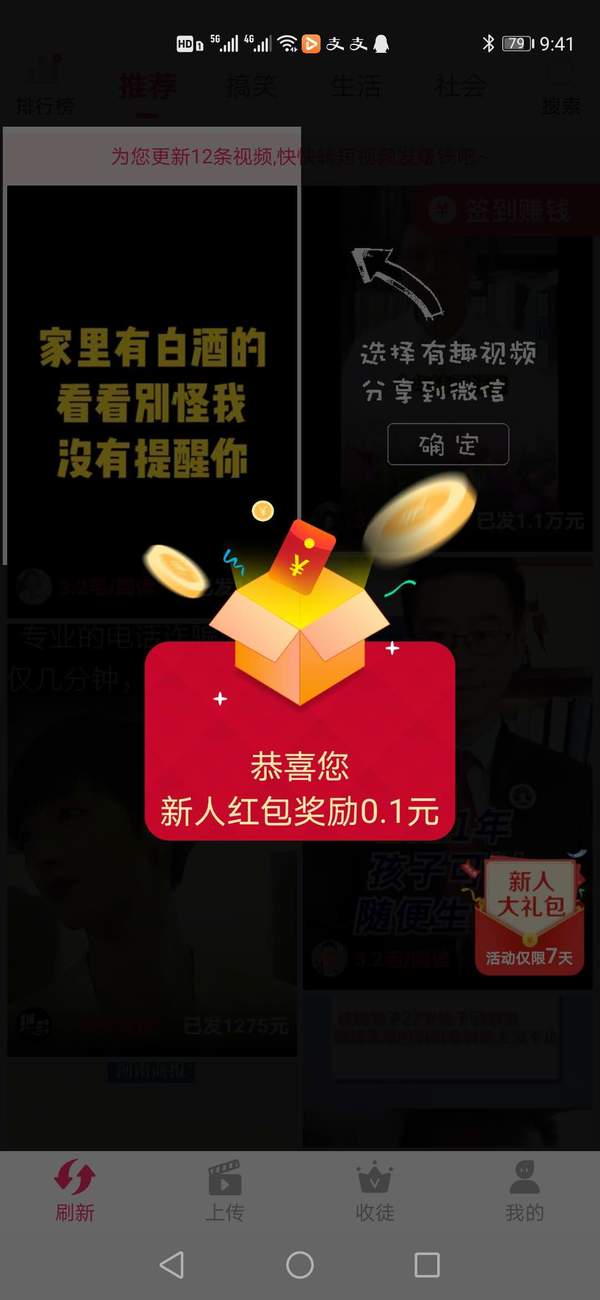
Task: Open the 收徒 tab
Action: pyautogui.click(x=375, y=1190)
